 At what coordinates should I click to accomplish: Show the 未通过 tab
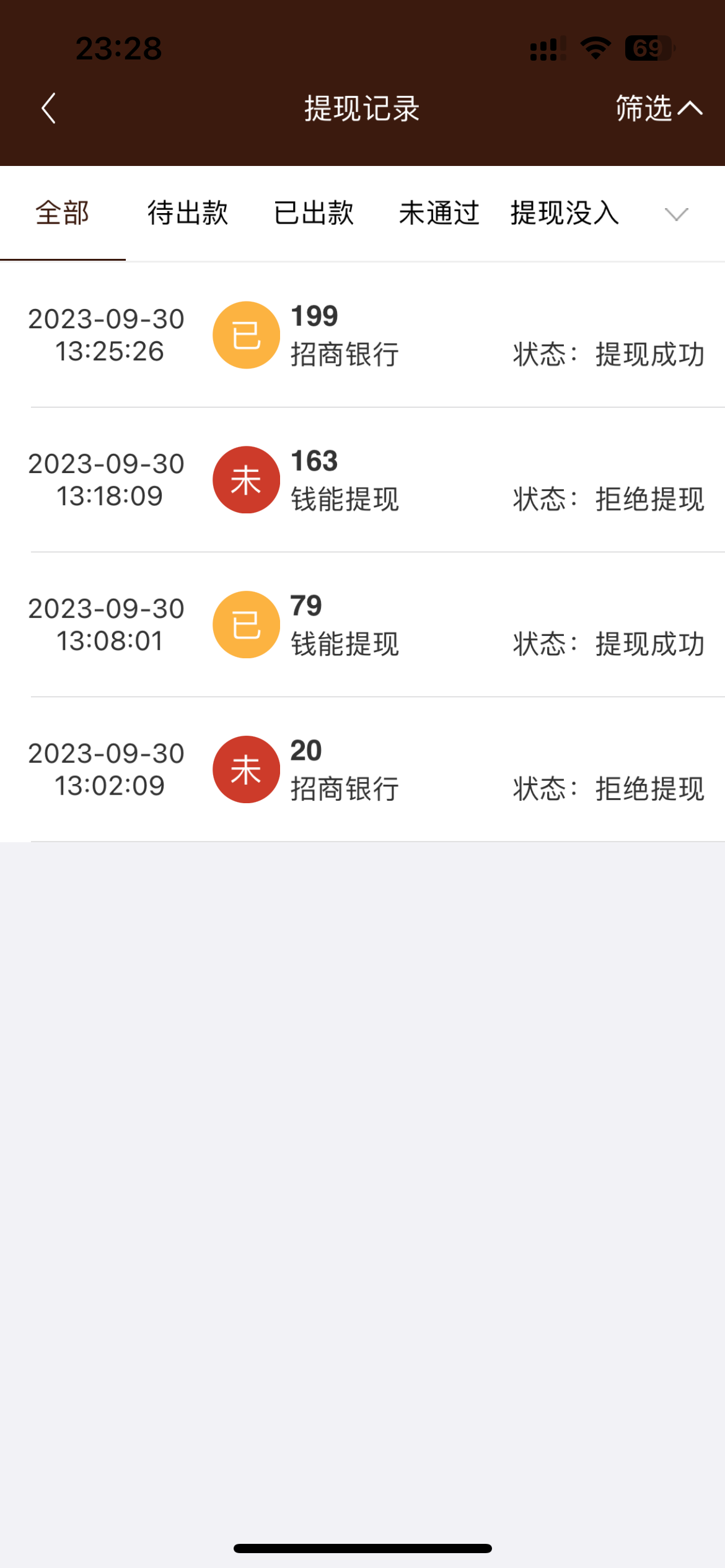439,213
